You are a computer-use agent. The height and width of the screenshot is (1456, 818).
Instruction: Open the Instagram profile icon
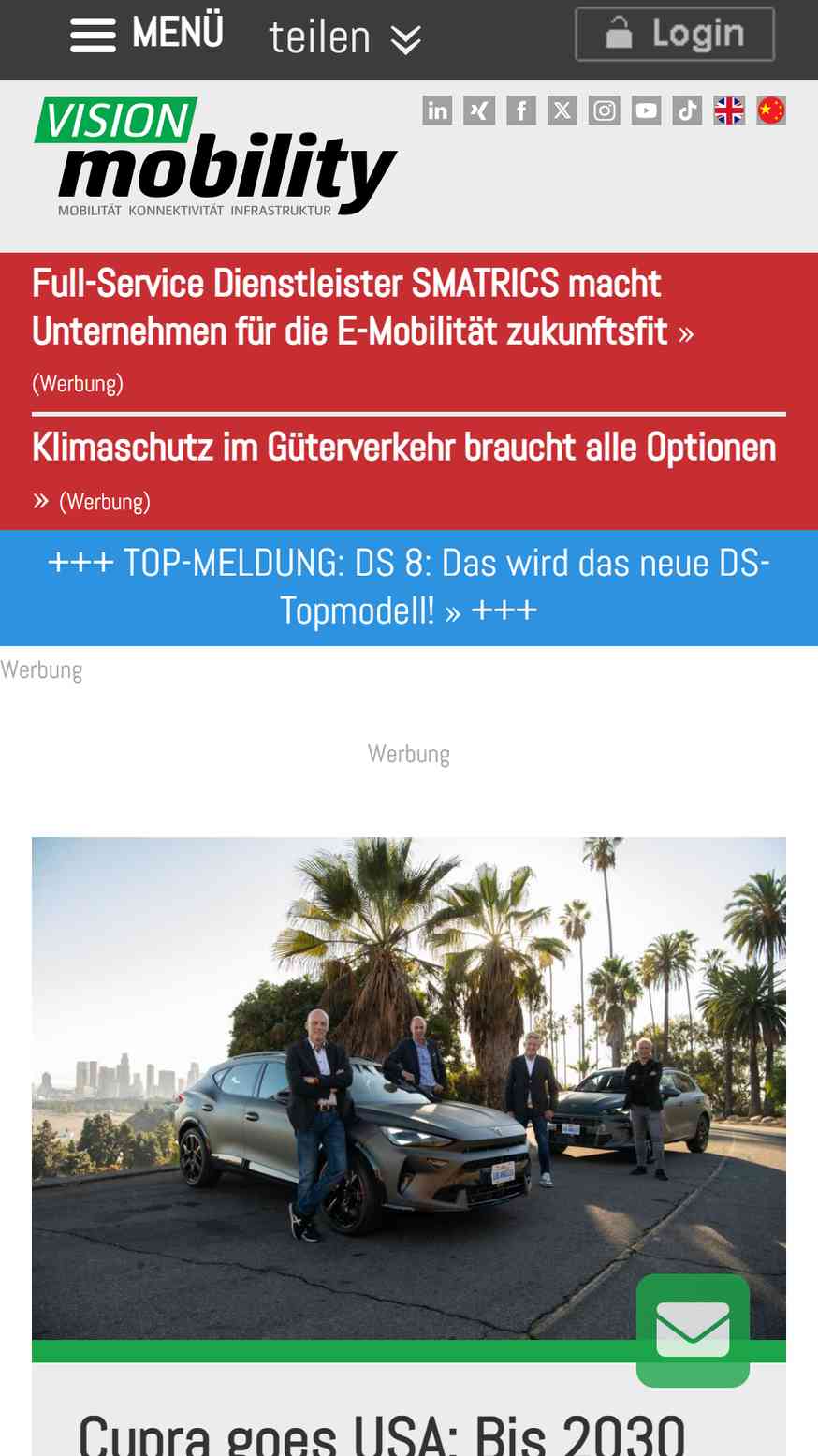coord(605,110)
